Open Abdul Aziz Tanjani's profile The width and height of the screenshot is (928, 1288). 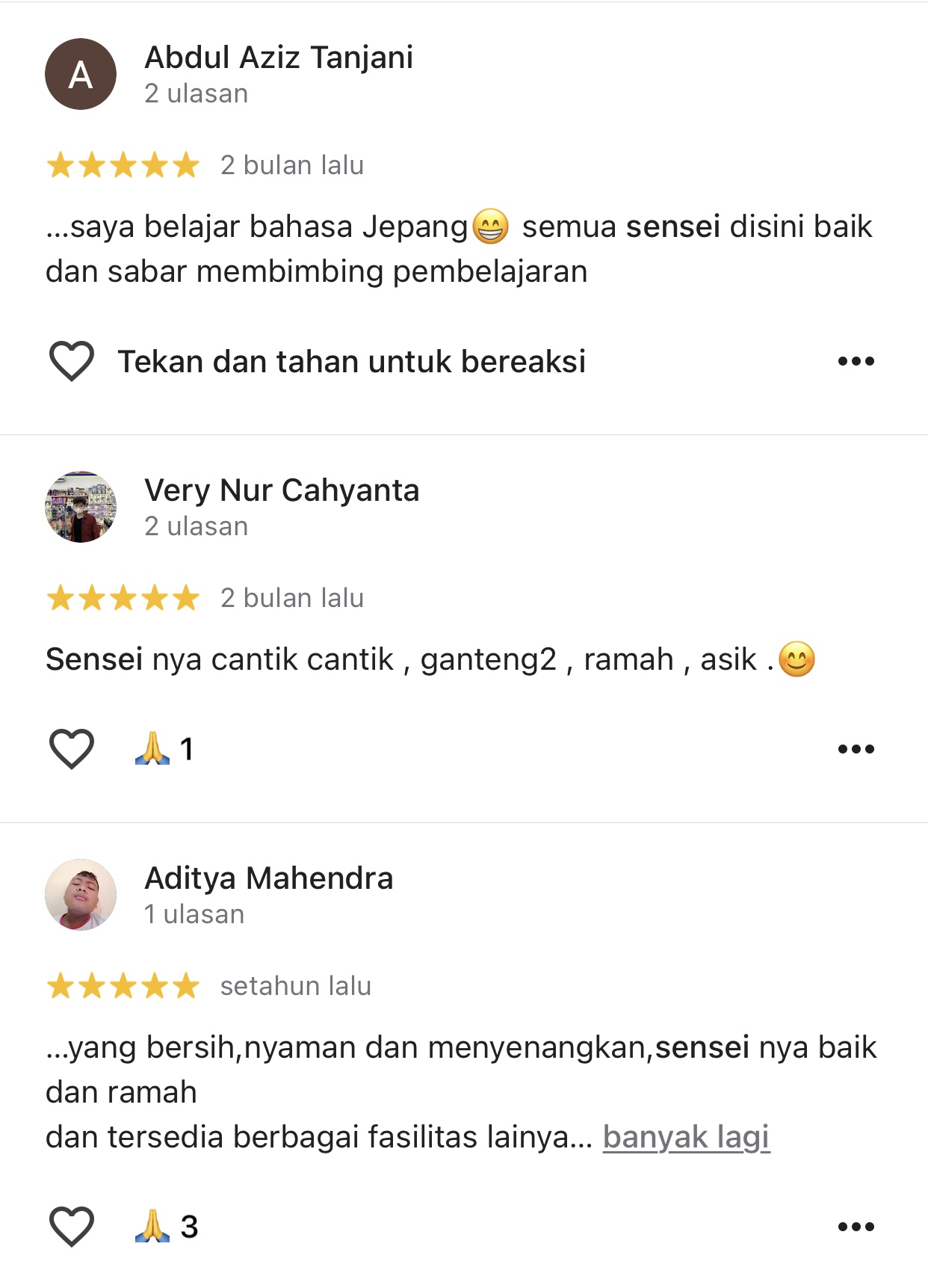(x=278, y=58)
